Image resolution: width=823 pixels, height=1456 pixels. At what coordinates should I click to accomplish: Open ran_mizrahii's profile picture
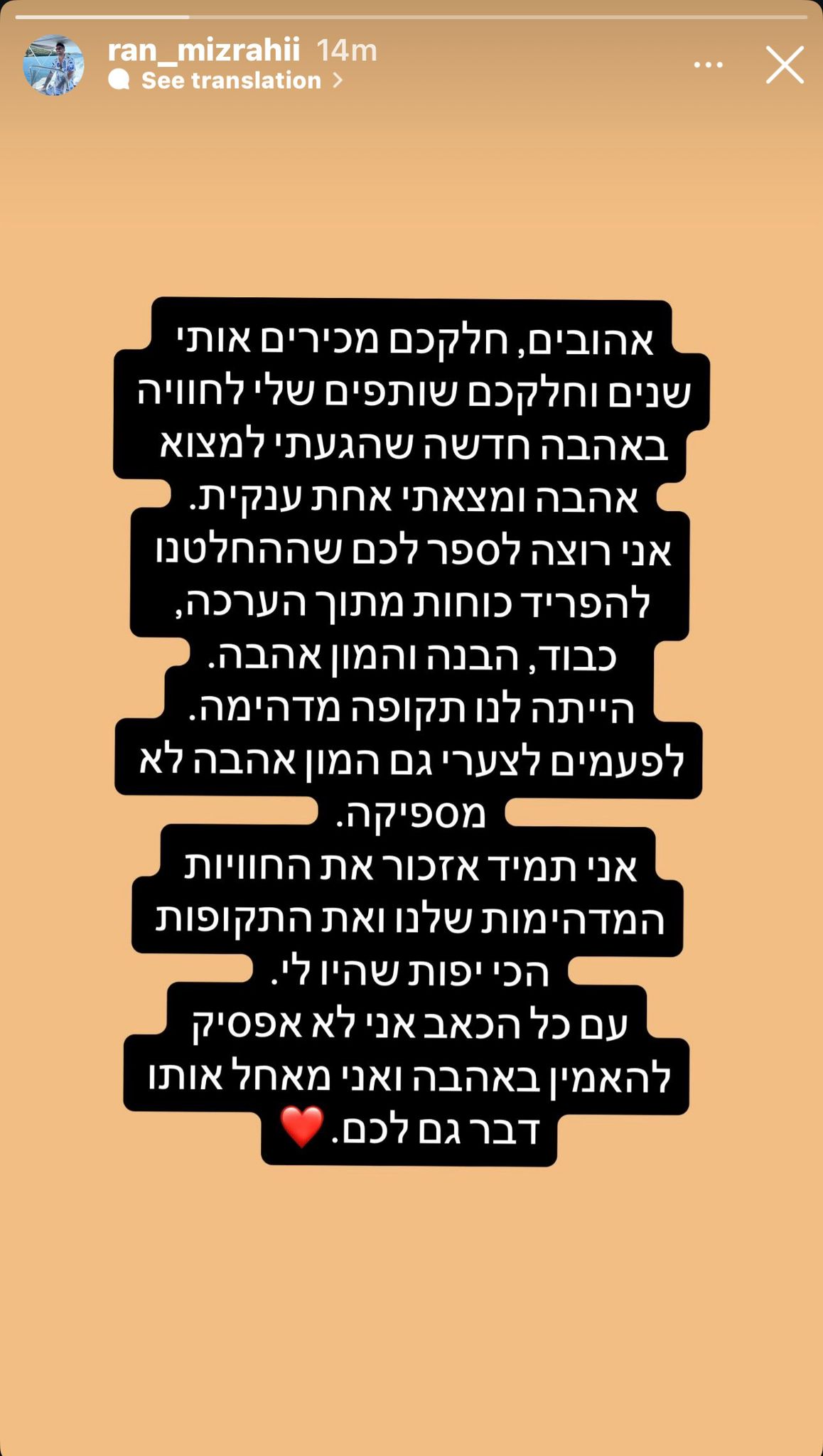53,65
